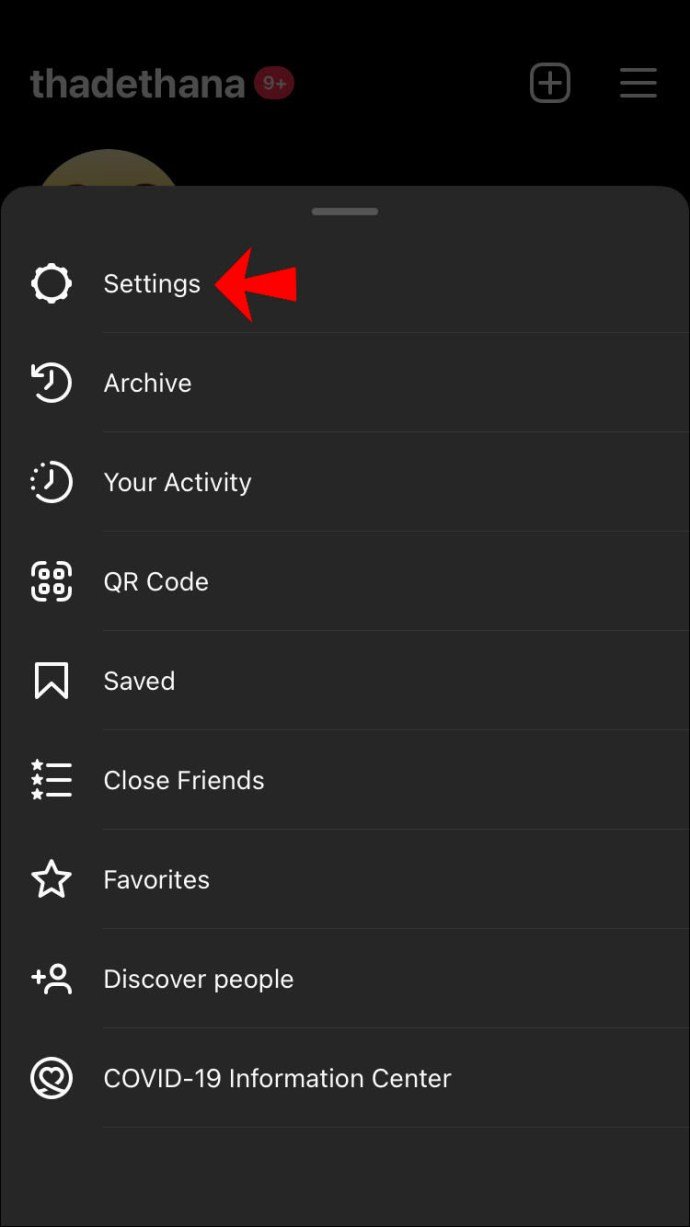Open Favorites
The width and height of the screenshot is (690, 1227).
point(156,880)
